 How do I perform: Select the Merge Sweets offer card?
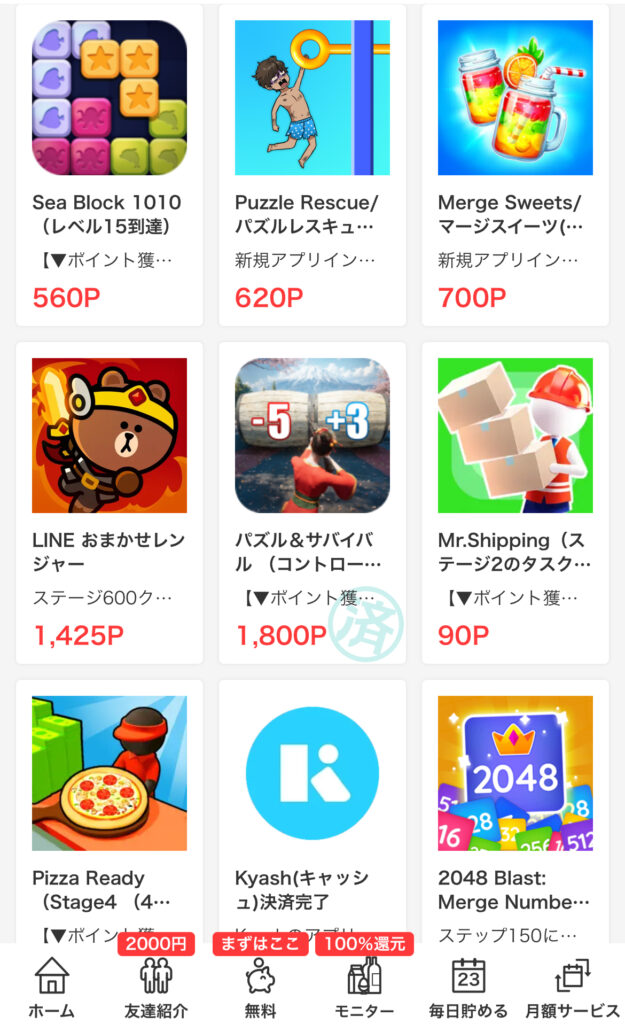[515, 165]
